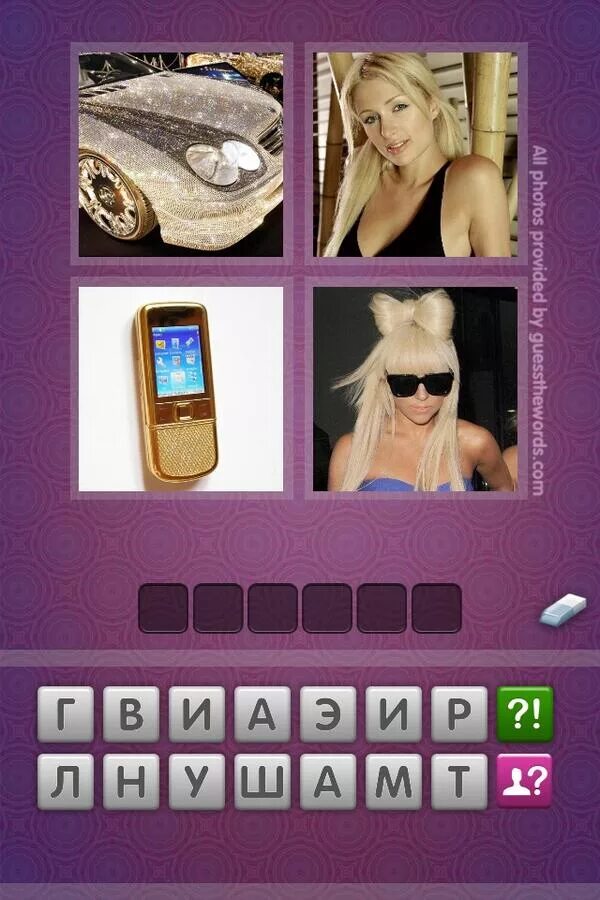Pick the letter В tile

point(131,714)
